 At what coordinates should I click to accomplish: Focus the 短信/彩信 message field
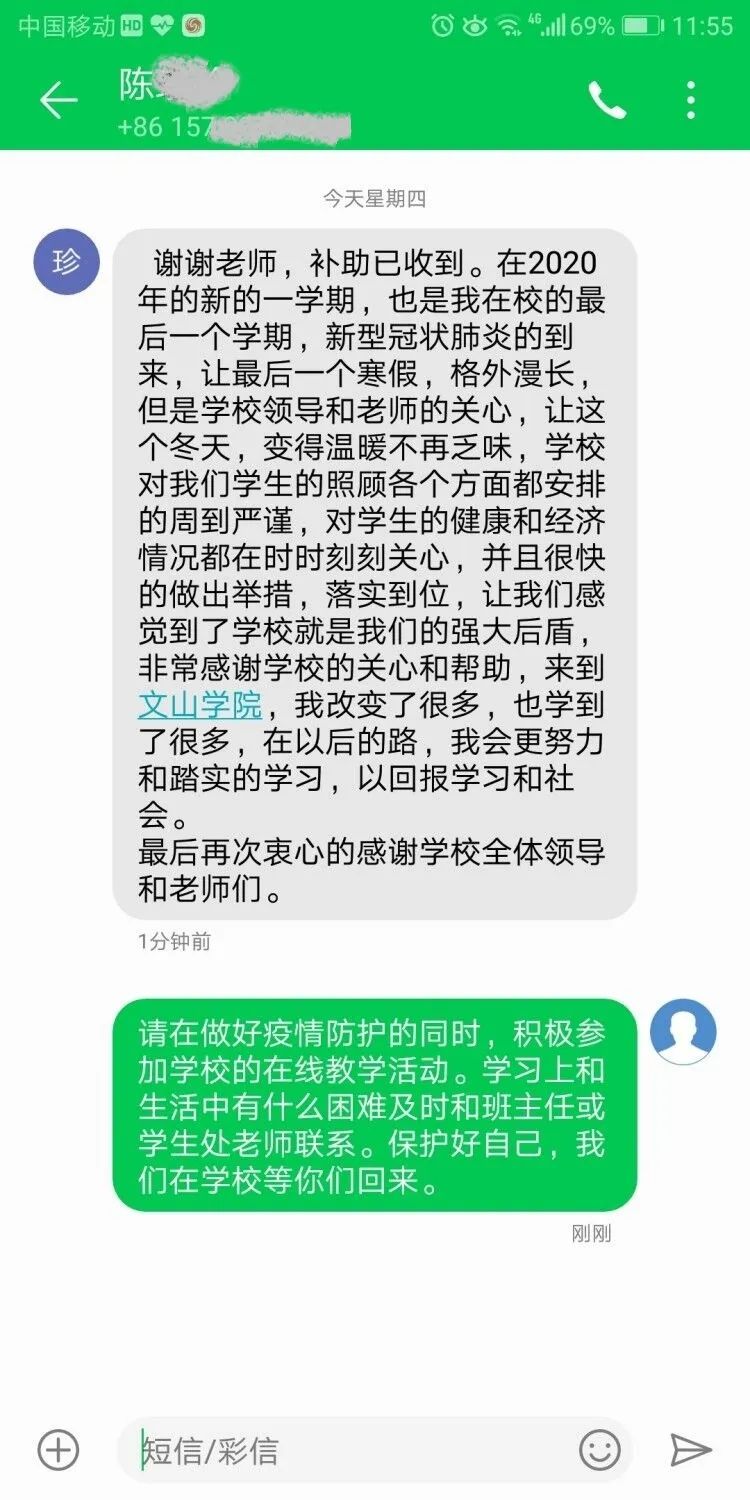(350, 1450)
